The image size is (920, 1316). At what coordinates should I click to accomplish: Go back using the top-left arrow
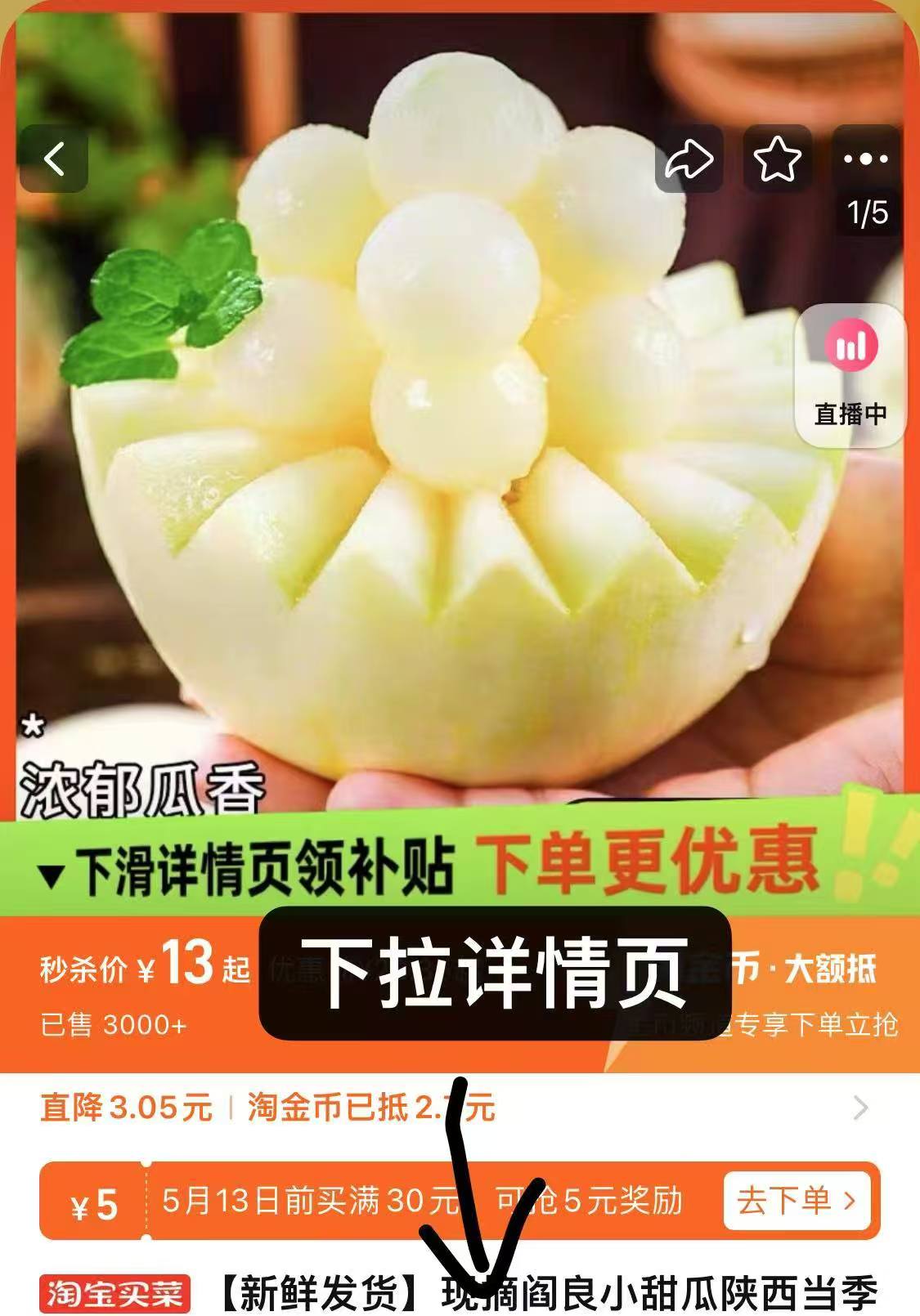point(54,159)
